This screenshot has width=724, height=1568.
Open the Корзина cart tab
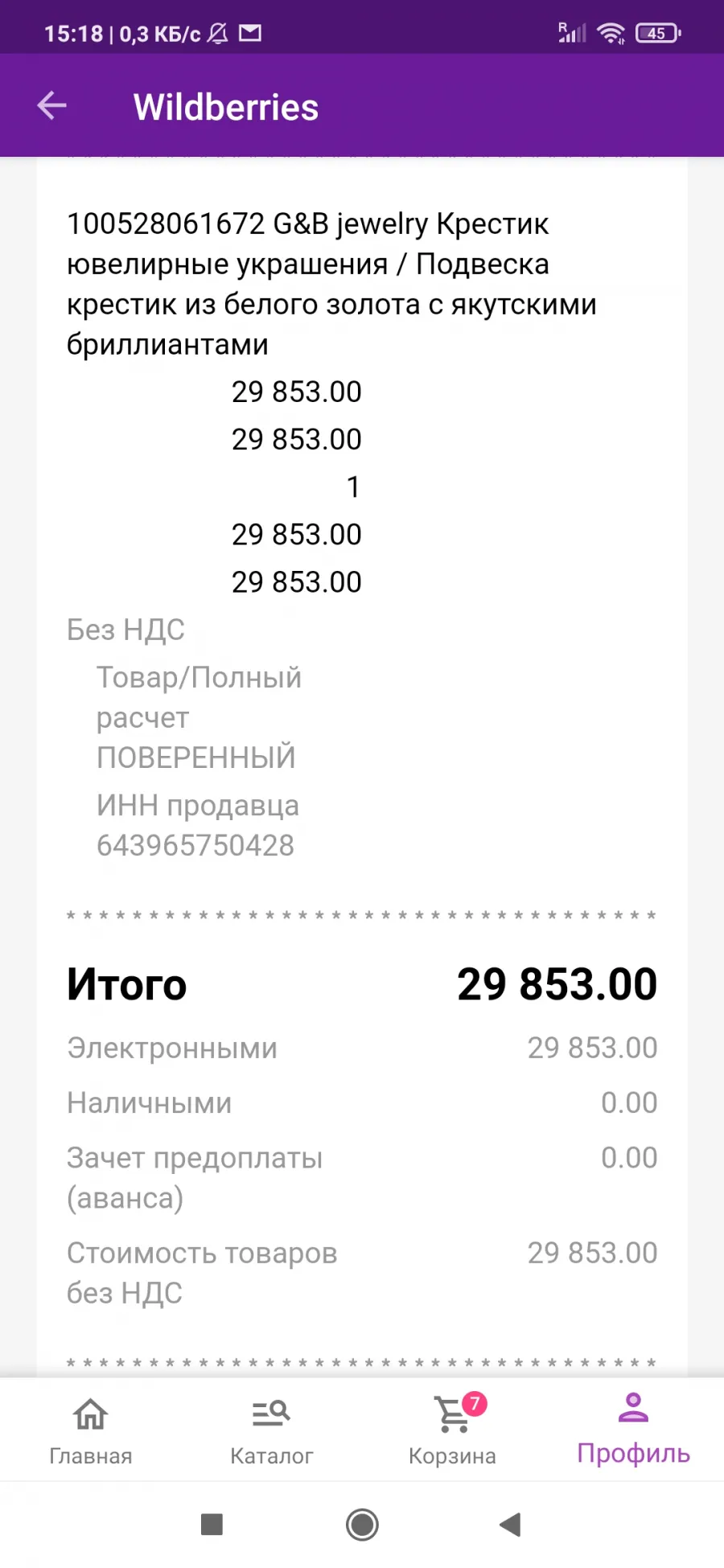point(452,1431)
